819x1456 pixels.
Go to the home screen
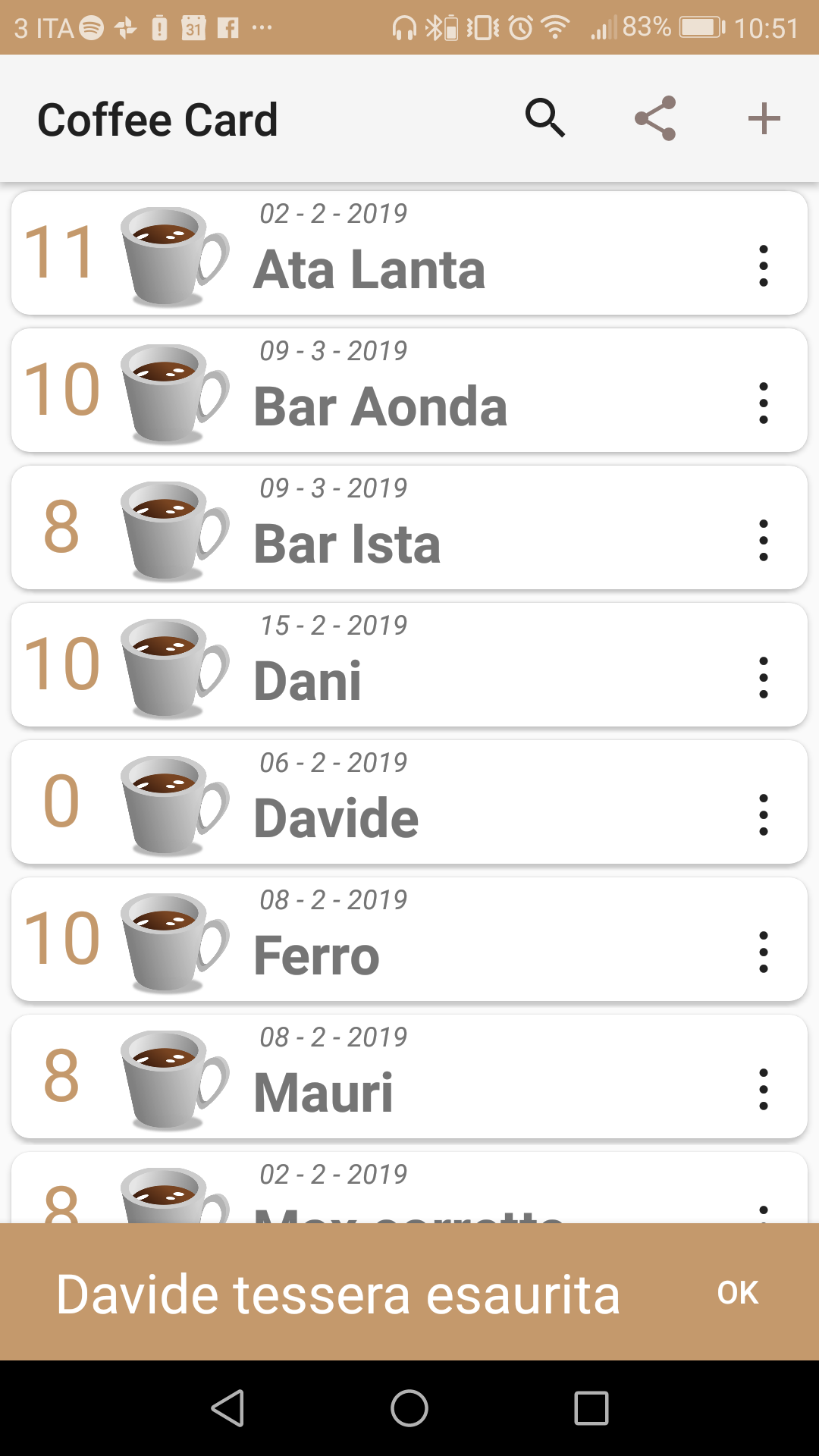(409, 1408)
